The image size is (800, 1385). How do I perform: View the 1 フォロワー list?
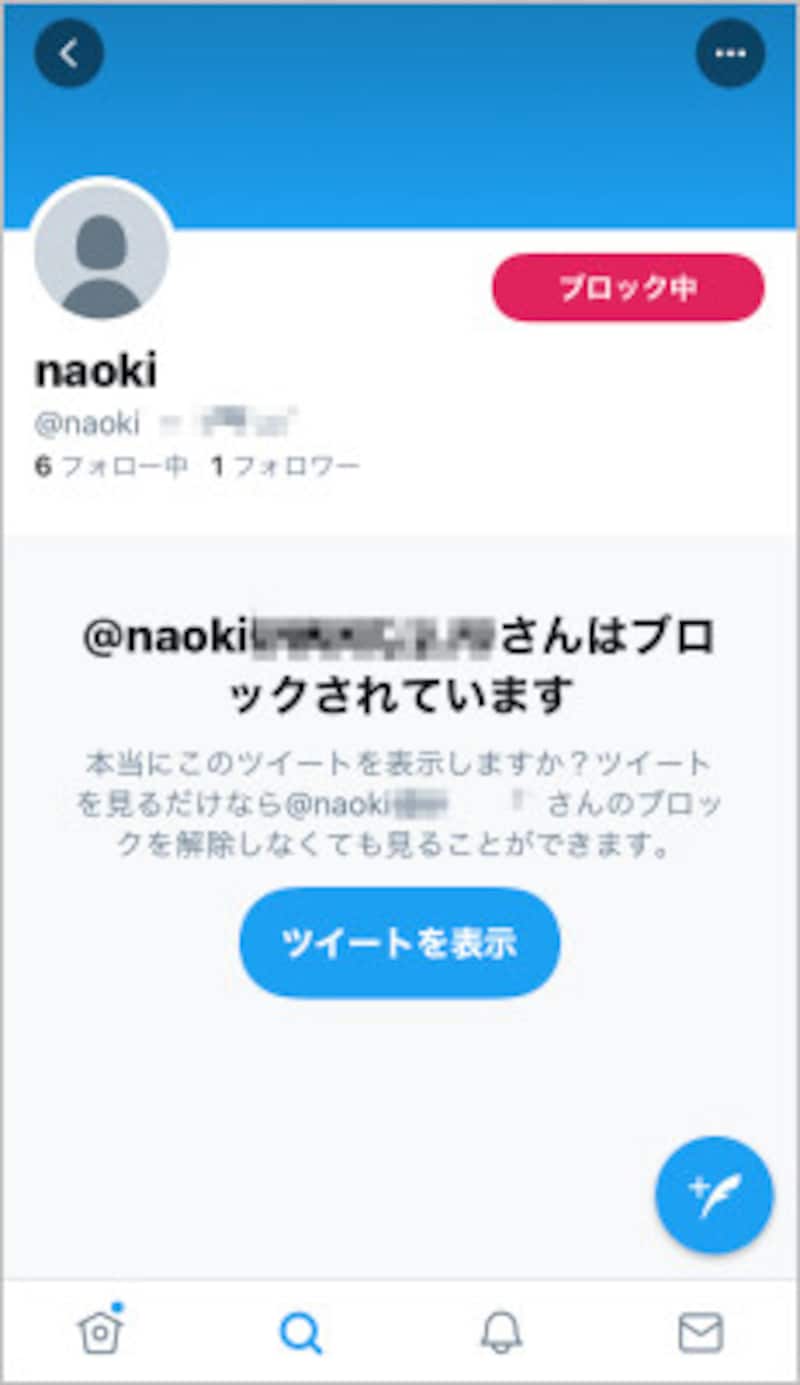click(x=286, y=467)
